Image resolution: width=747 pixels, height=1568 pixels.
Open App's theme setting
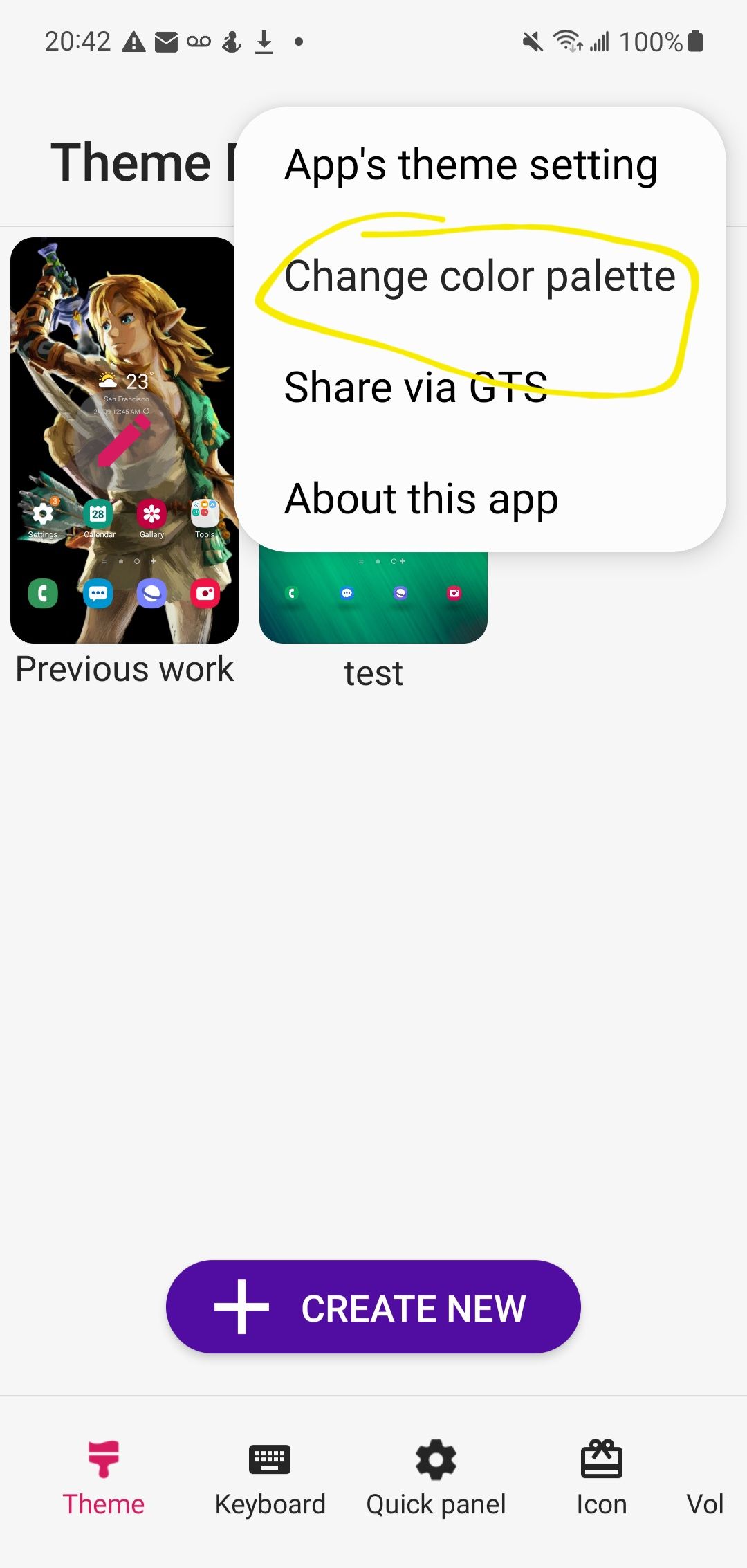pyautogui.click(x=470, y=165)
